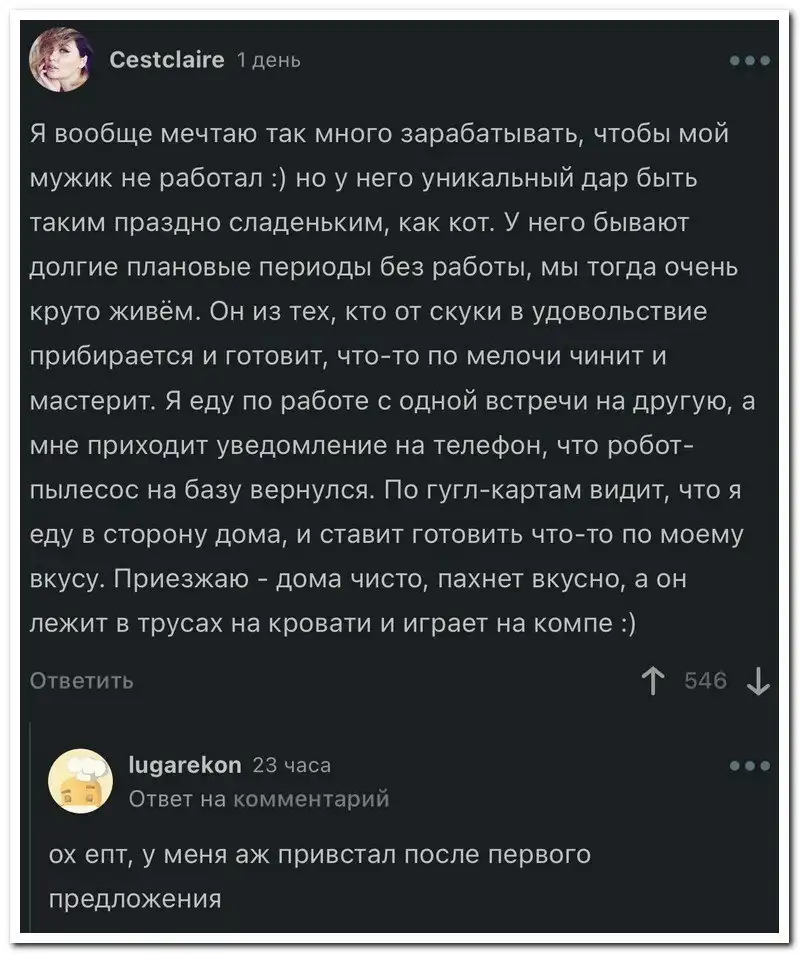The height and width of the screenshot is (954, 800).
Task: Downvote Cestclaire's comment
Action: pos(757,683)
